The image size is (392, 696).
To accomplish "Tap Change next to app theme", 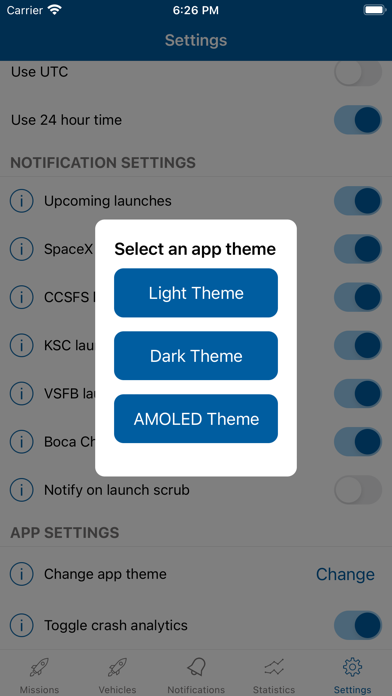I will click(345, 574).
